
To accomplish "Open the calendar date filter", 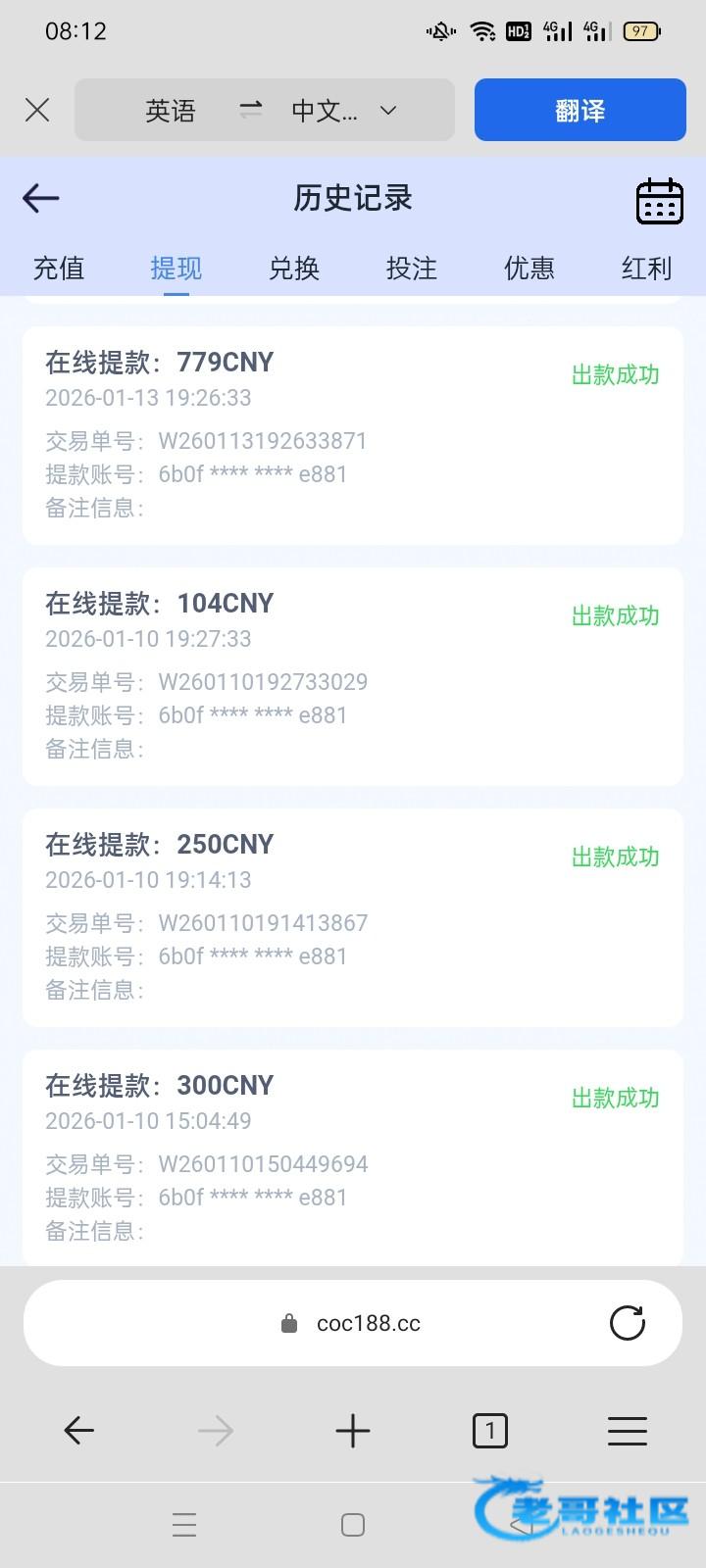I will click(659, 201).
